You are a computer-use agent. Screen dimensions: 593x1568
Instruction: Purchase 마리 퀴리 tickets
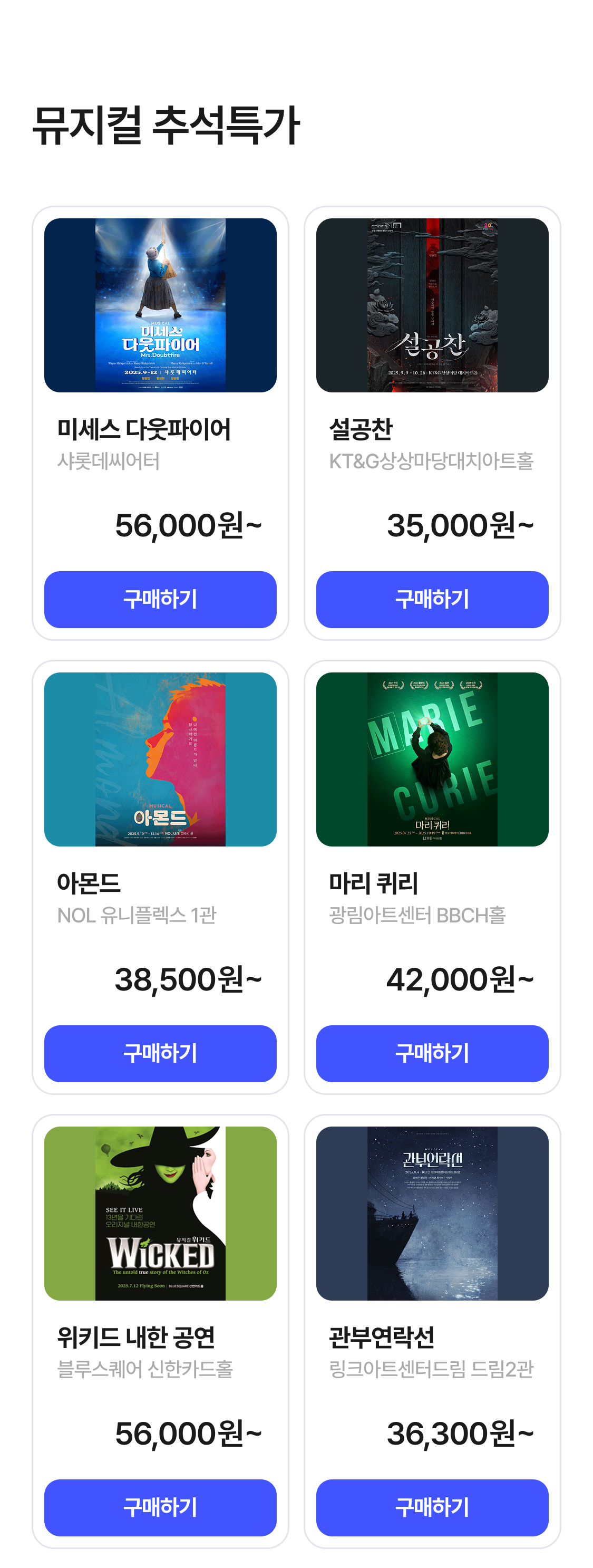[x=432, y=1053]
